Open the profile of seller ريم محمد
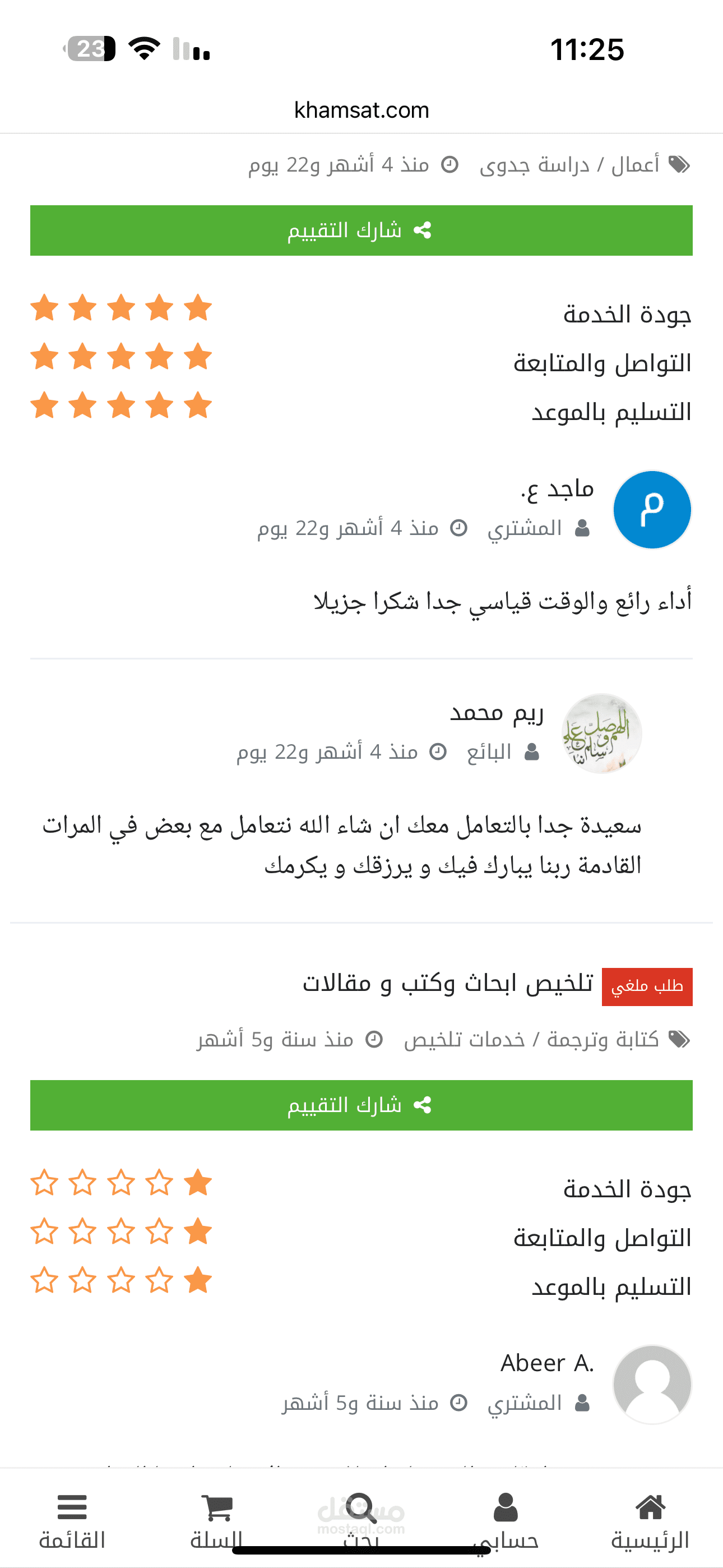 pyautogui.click(x=497, y=713)
